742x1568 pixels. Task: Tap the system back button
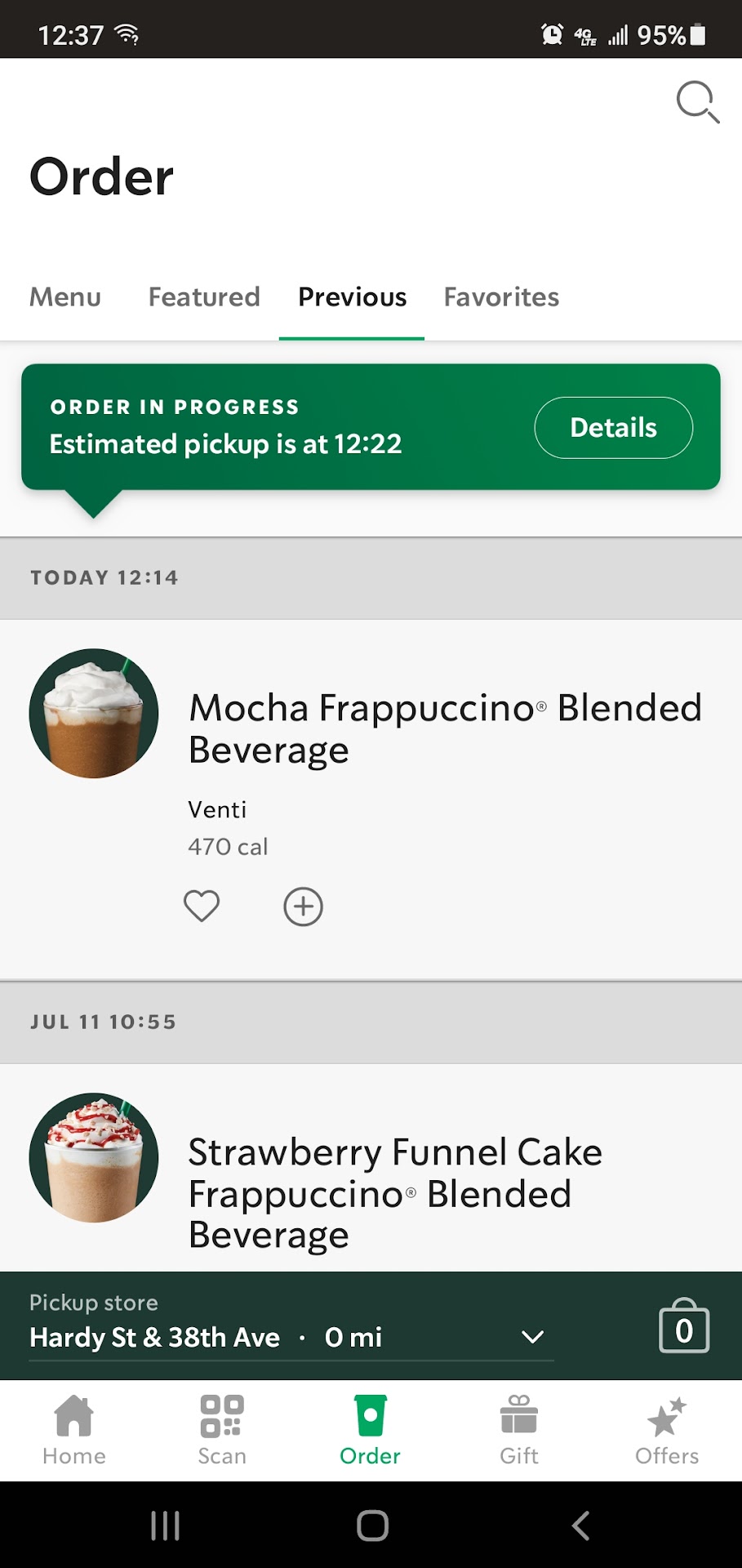tap(580, 1526)
